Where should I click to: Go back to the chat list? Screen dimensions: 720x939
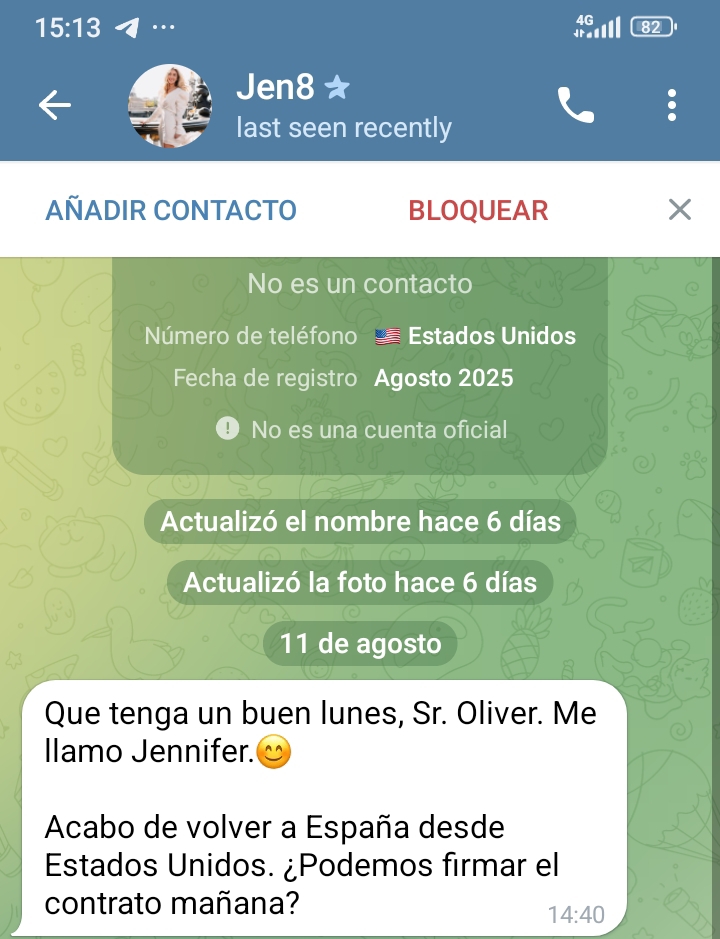coord(54,105)
